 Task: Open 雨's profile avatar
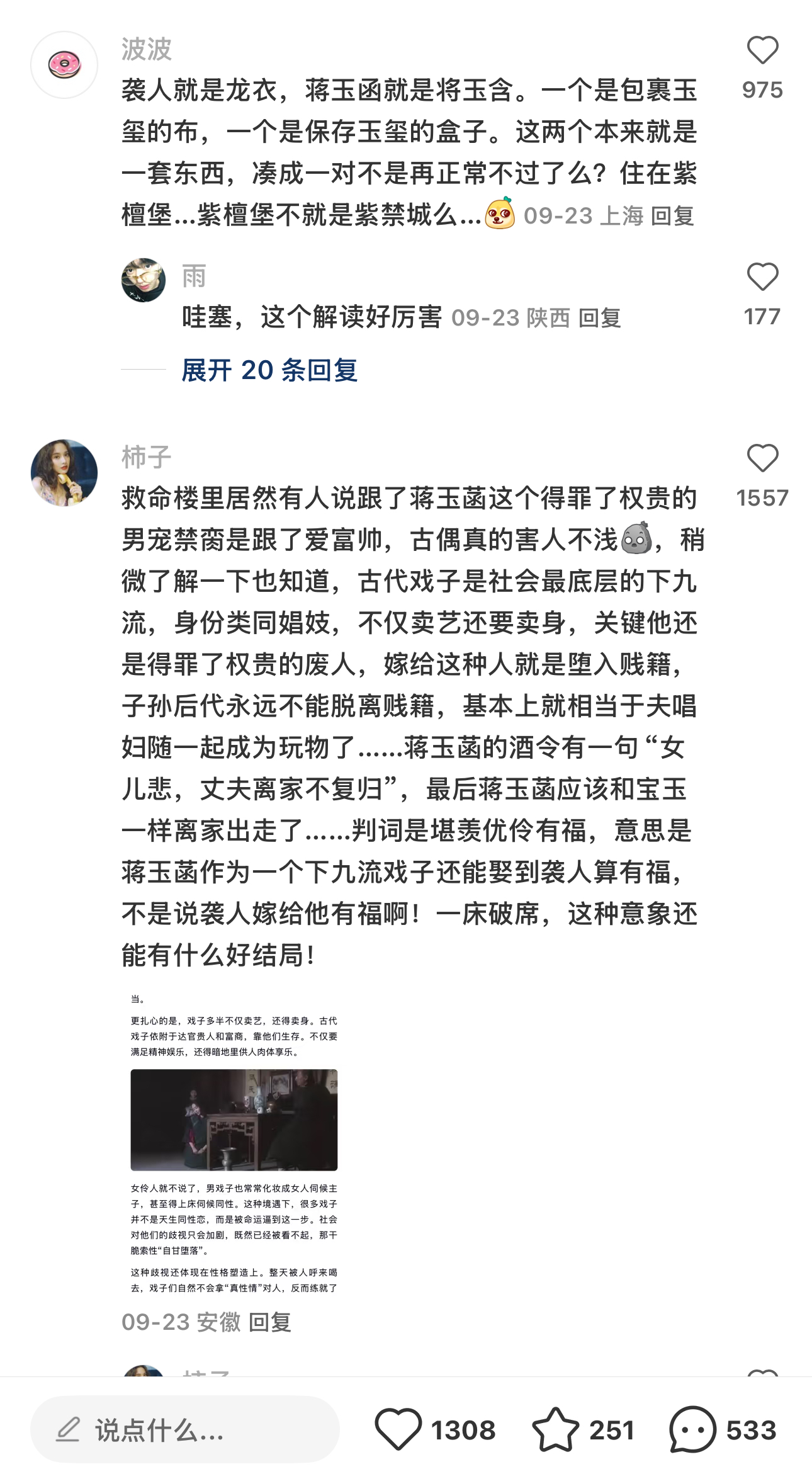pos(144,280)
